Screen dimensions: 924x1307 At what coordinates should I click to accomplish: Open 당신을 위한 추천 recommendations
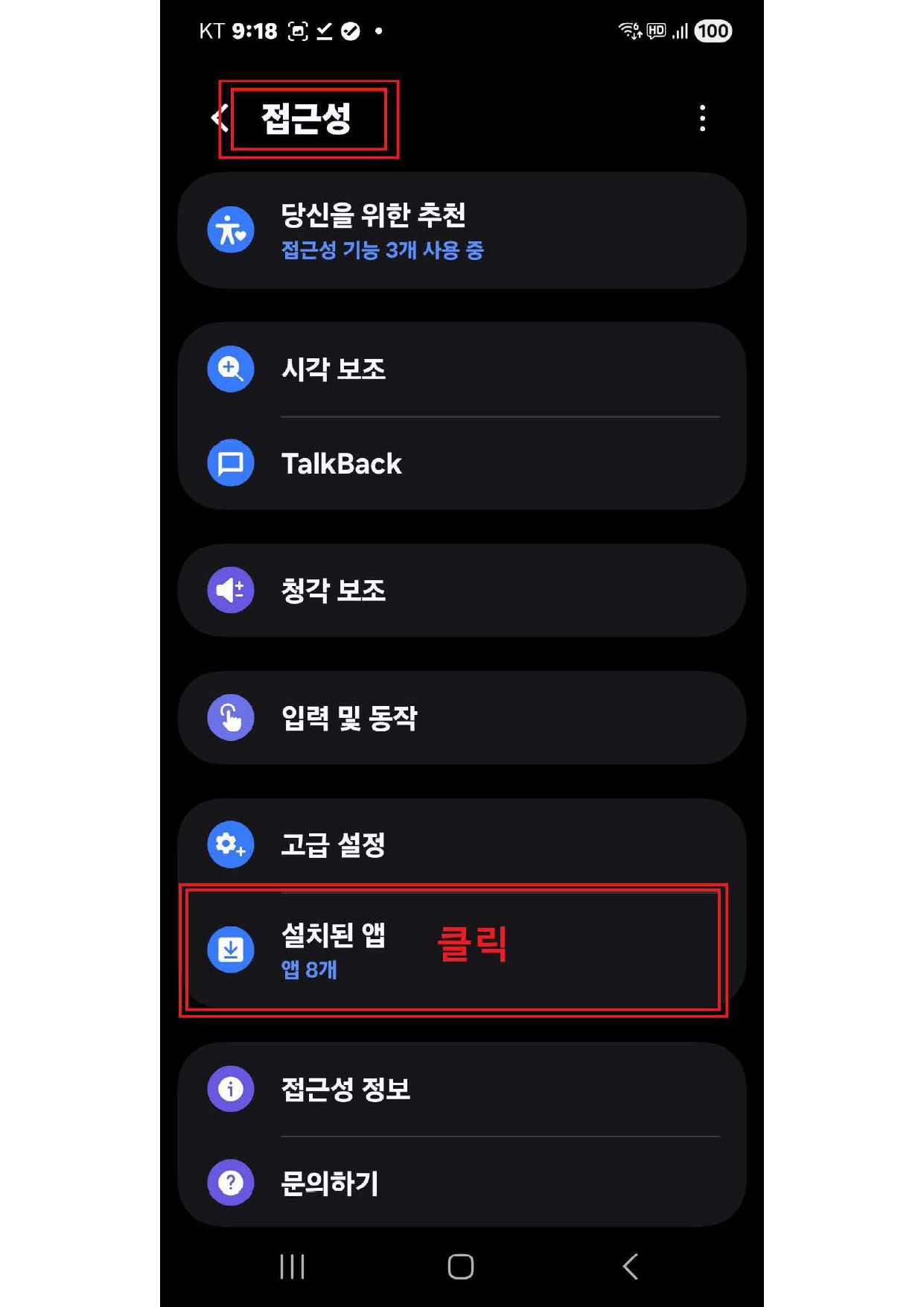462,231
